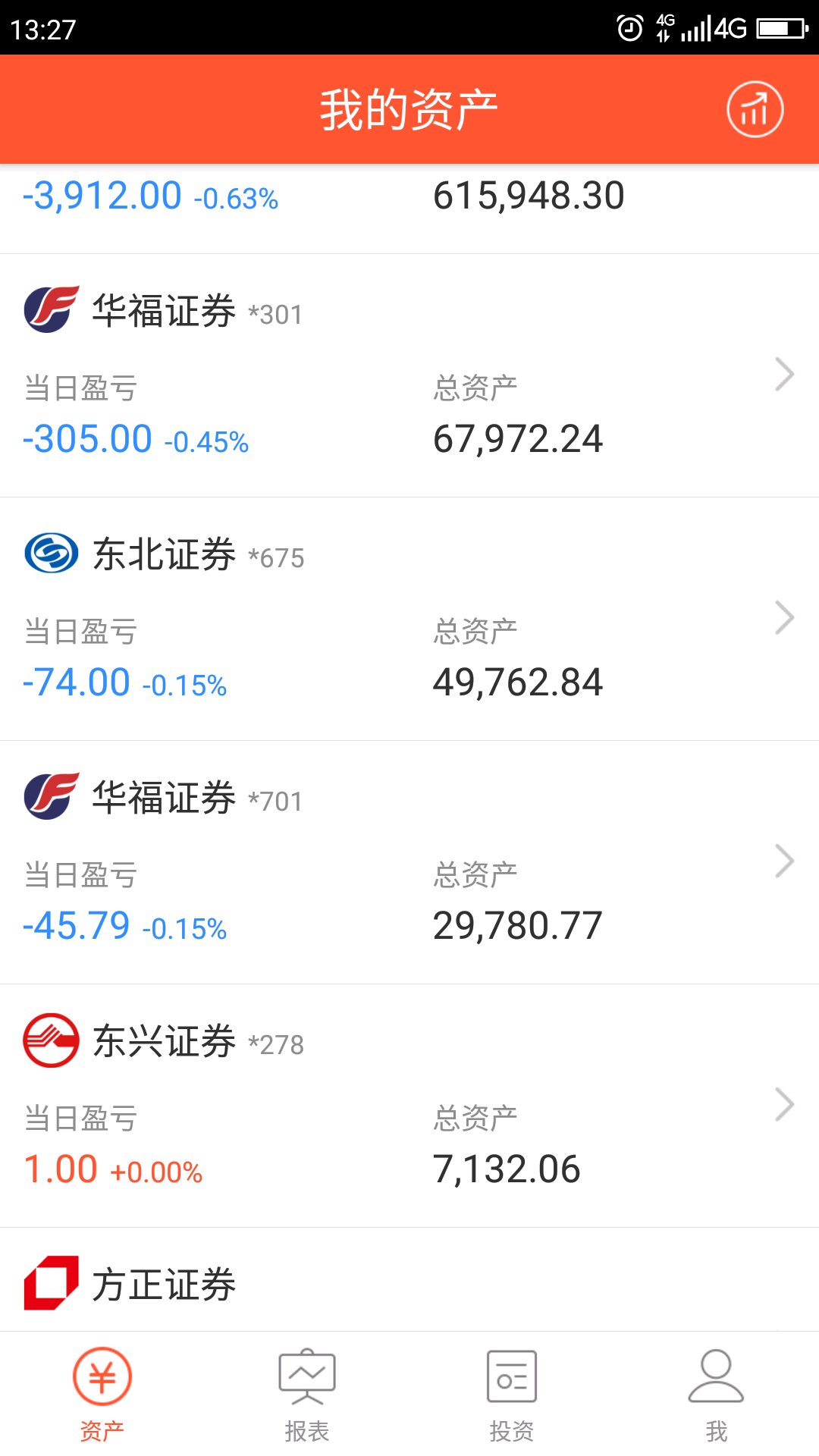View 东北证券 account ending in 675
Viewport: 819px width, 1456px height.
click(409, 619)
